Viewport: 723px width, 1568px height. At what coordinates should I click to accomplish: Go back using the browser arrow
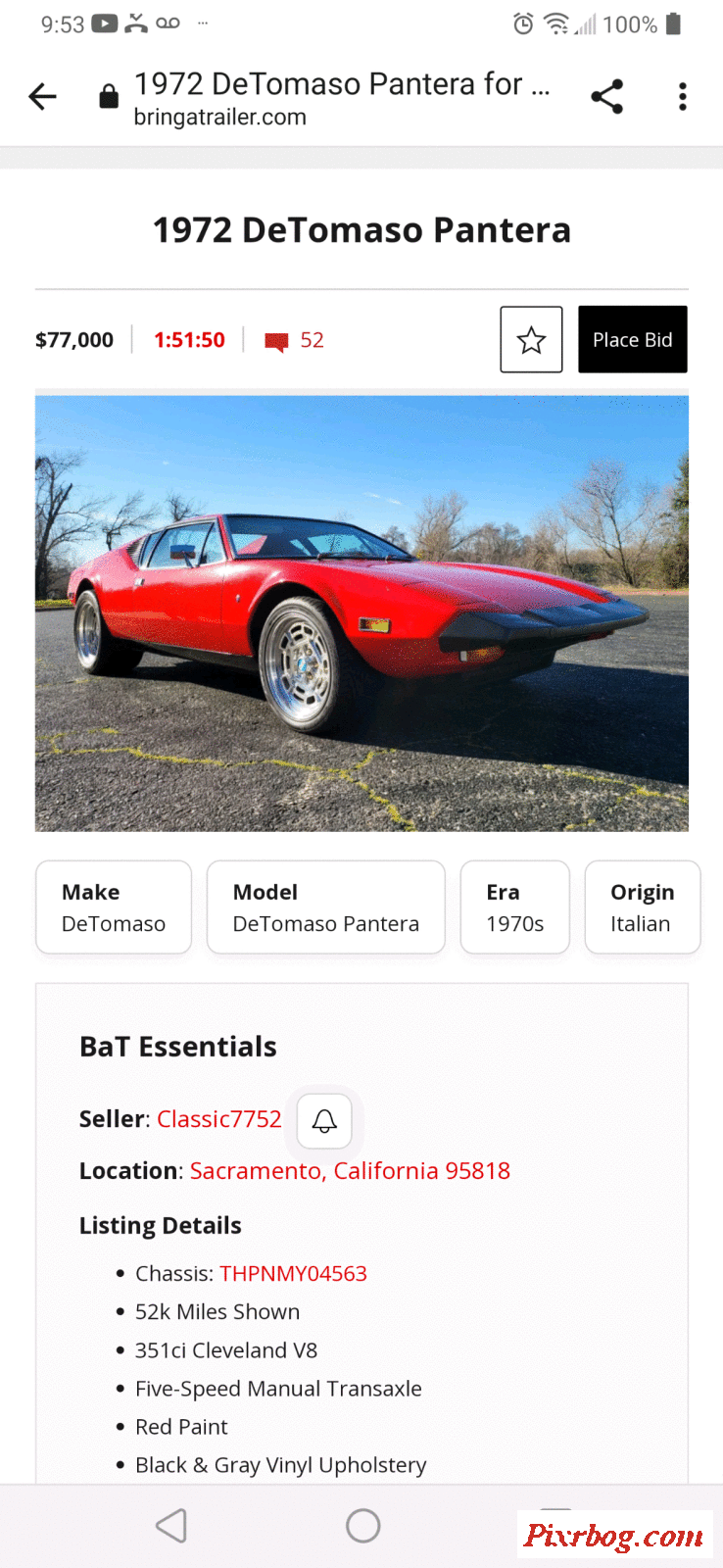pos(43,96)
